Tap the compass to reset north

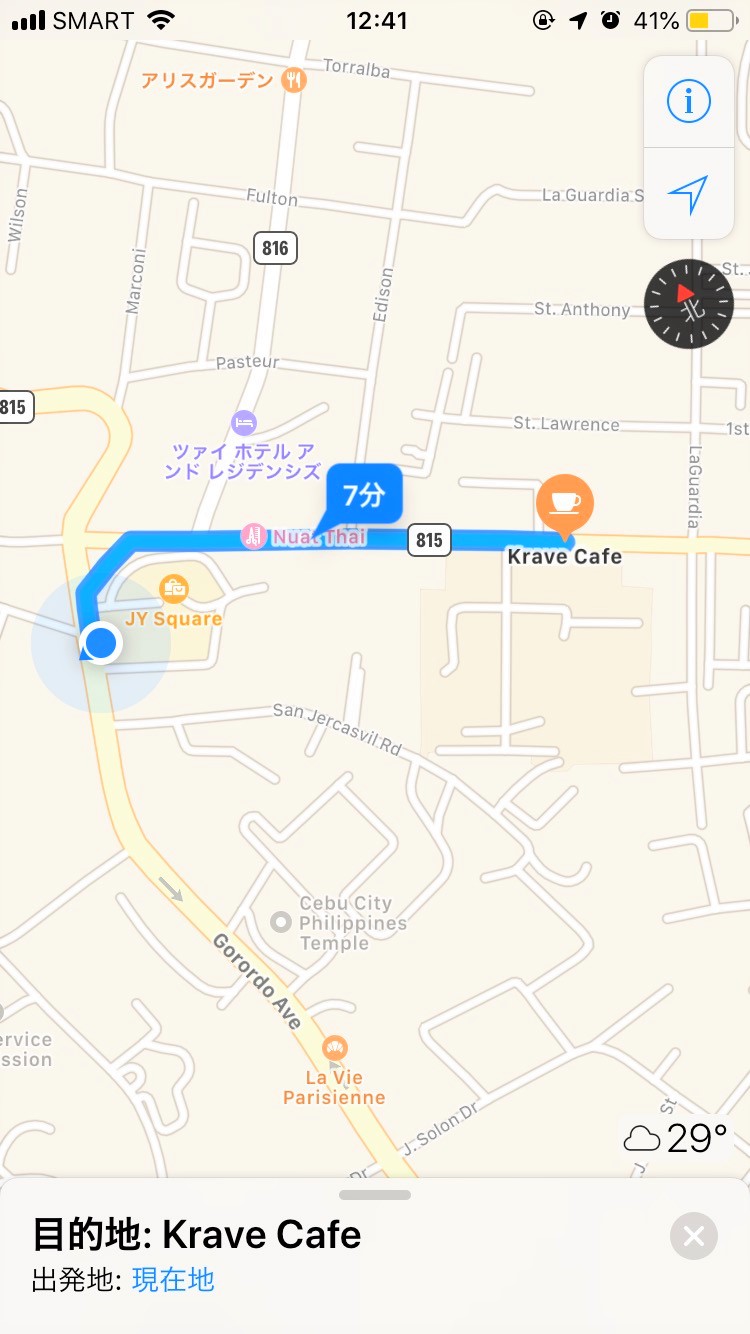click(689, 303)
